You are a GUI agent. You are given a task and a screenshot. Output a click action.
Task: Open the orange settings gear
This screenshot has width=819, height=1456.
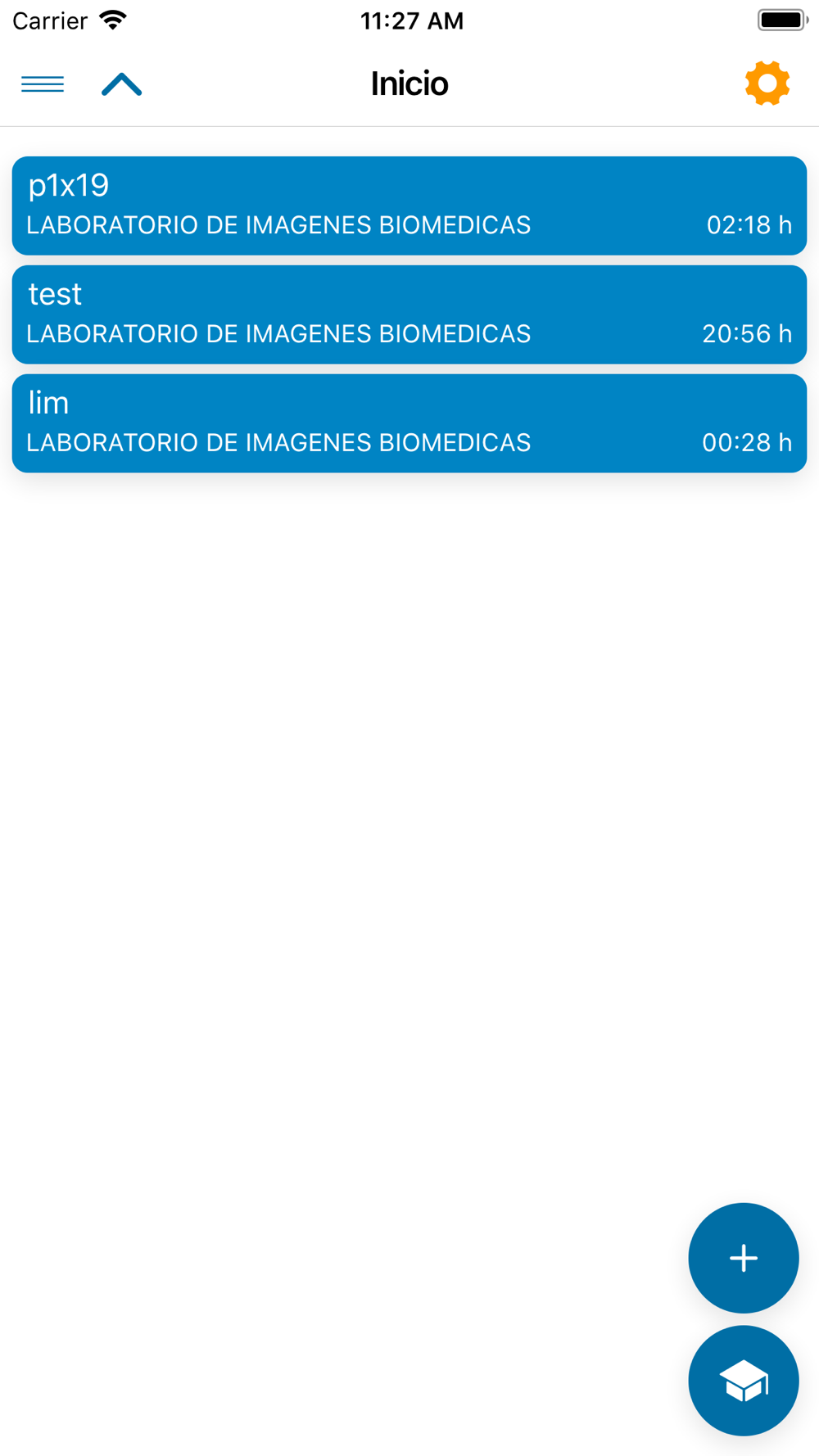(767, 84)
